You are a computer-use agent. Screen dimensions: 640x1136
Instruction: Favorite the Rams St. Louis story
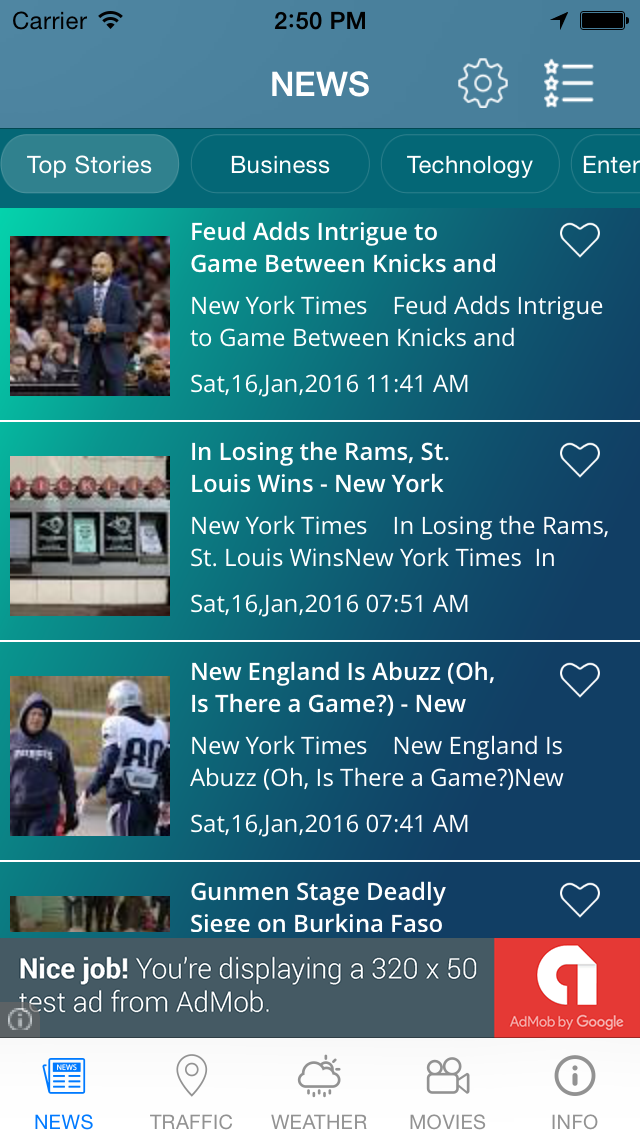point(580,460)
